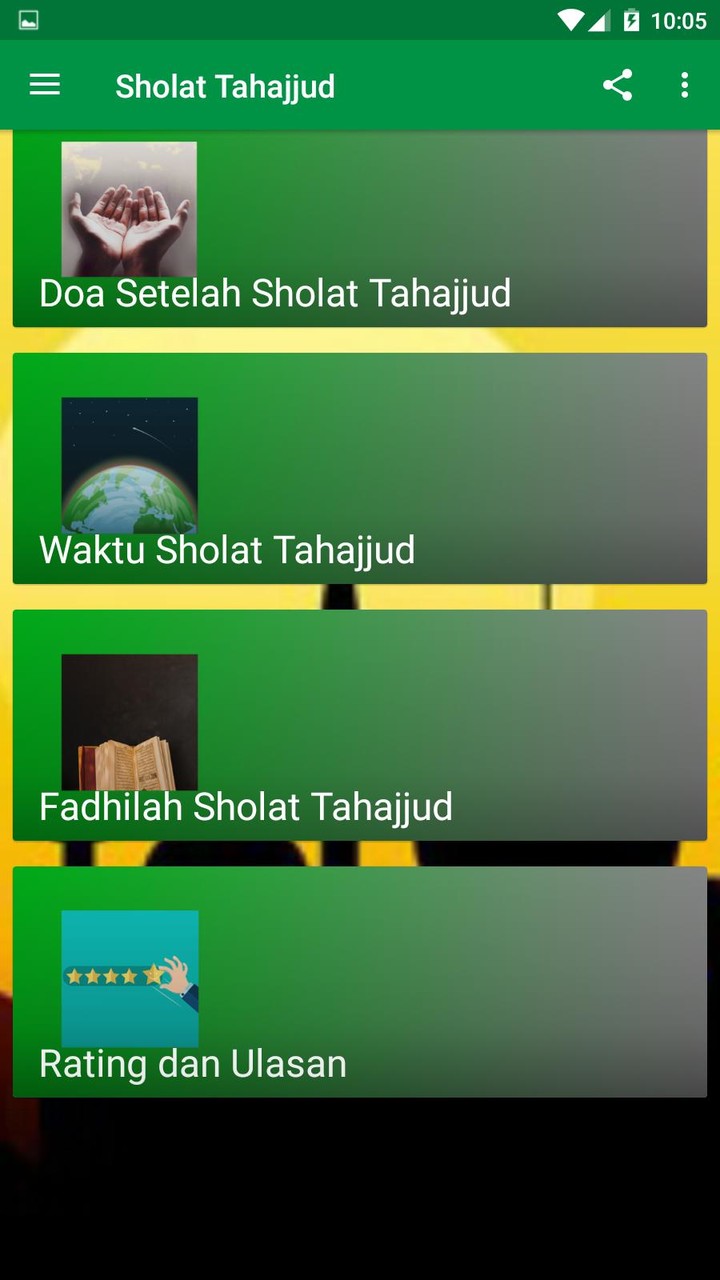Open Waktu Sholat Tahajjud

(227, 549)
